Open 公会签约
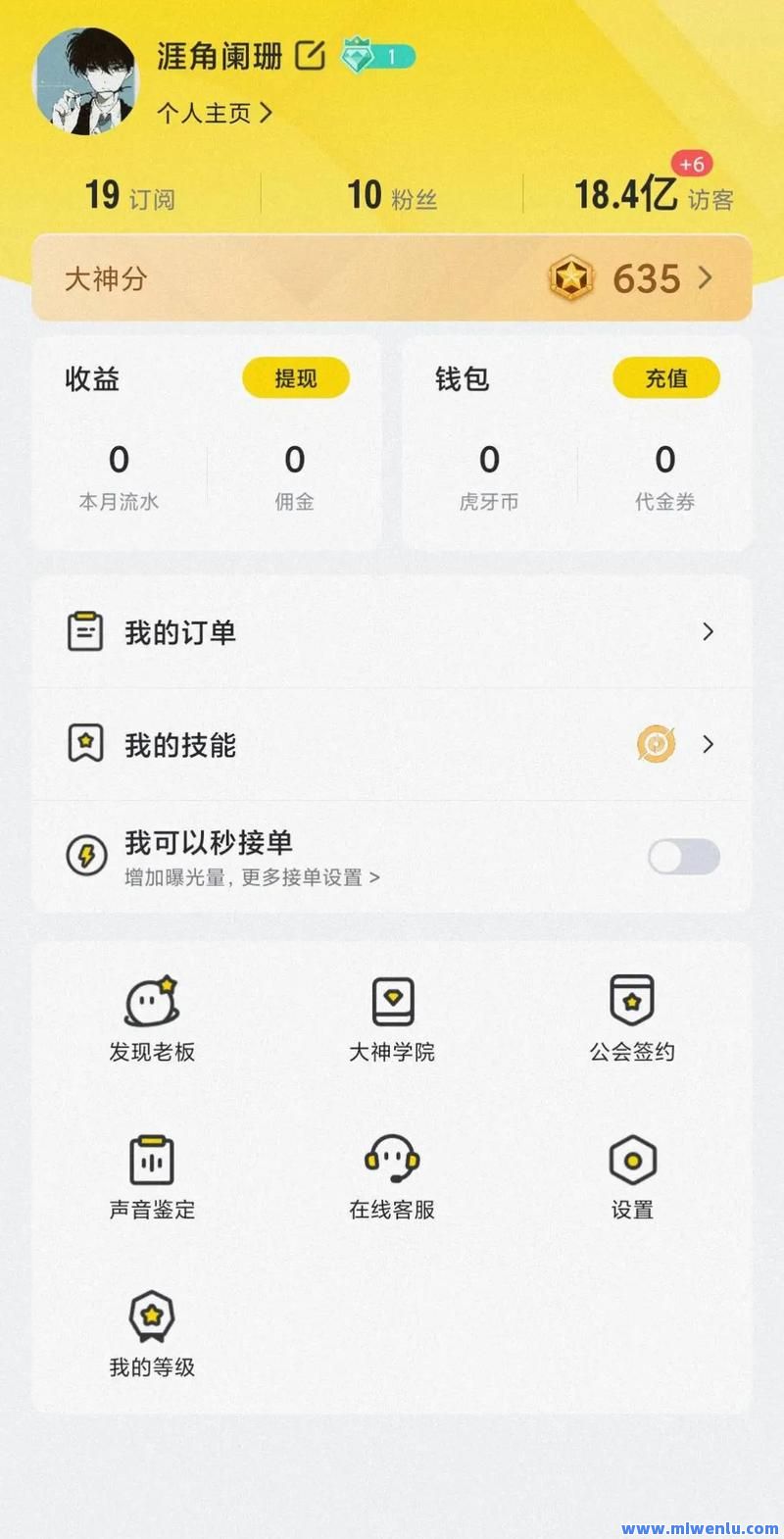 (x=632, y=1019)
